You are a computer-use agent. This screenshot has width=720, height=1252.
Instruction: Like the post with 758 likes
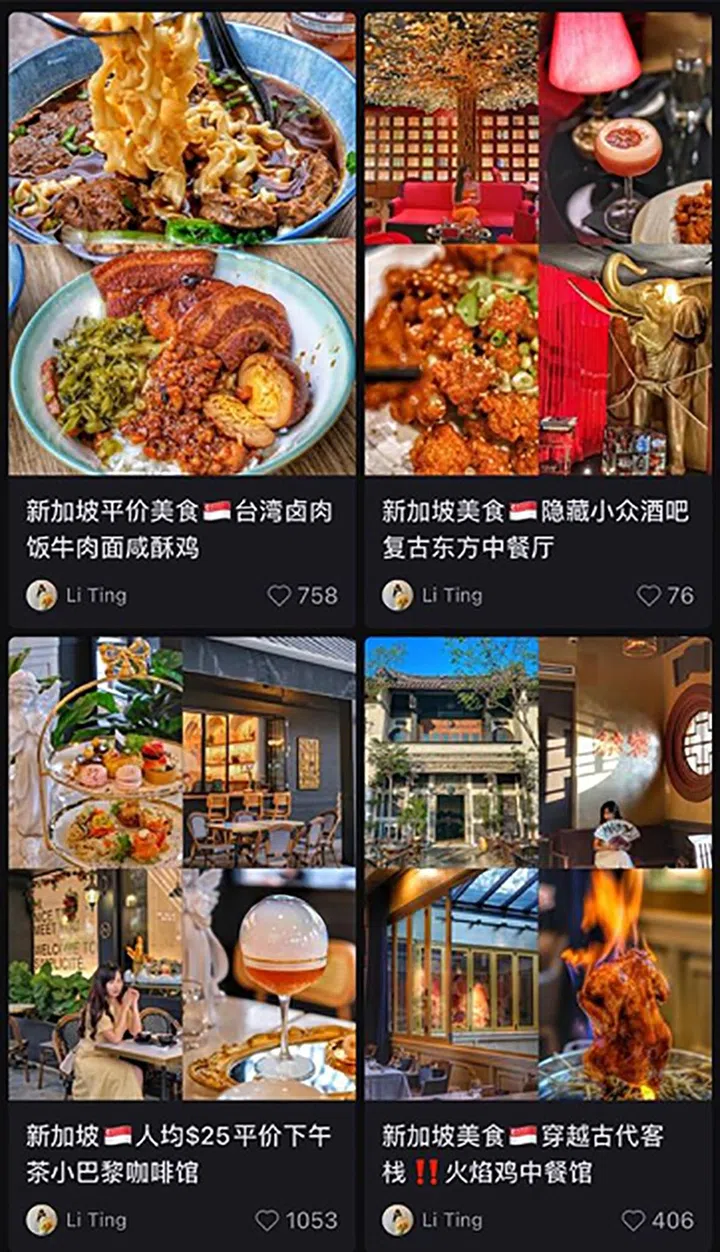point(279,596)
